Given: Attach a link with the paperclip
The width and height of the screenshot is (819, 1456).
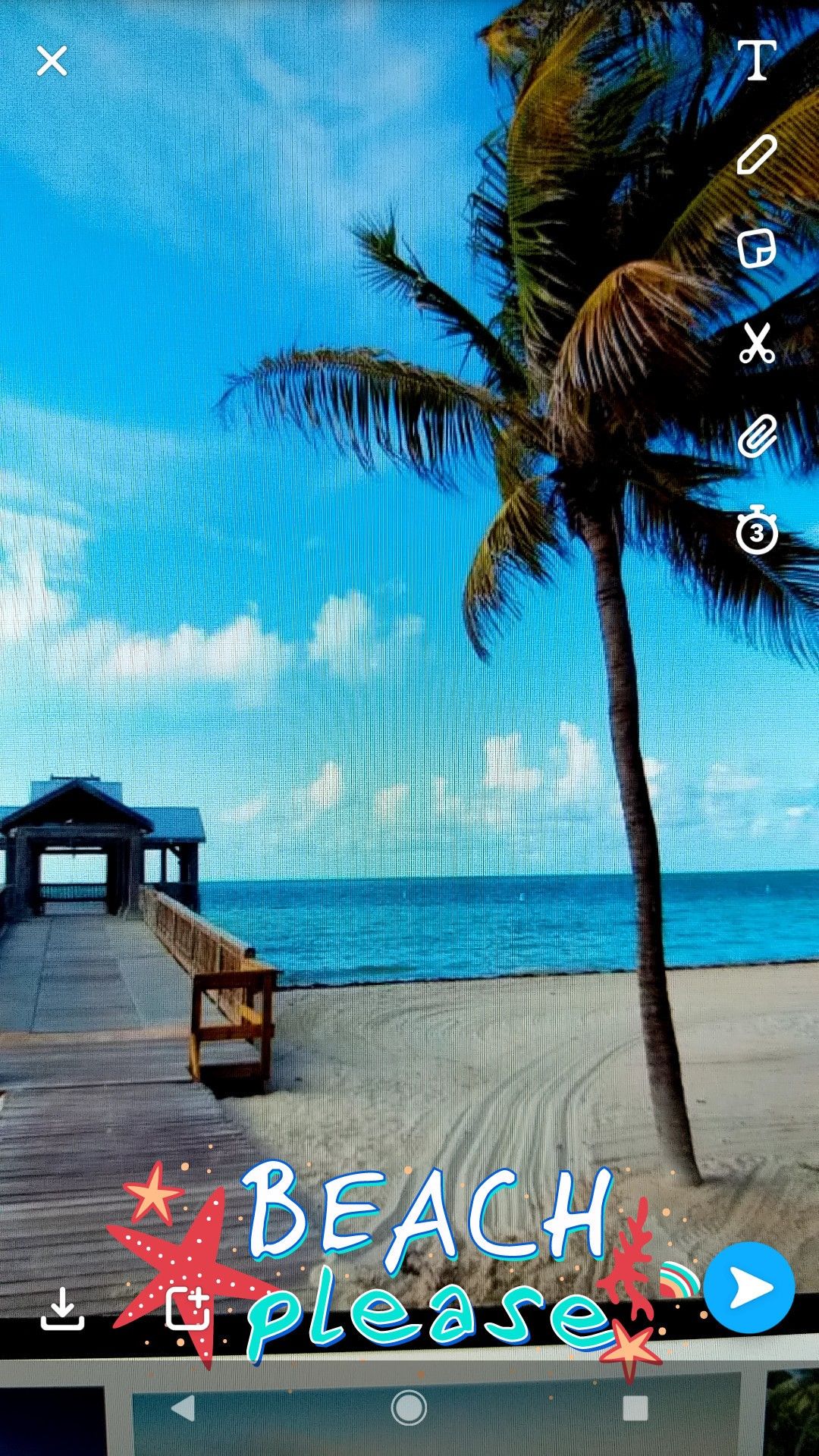Looking at the screenshot, I should [x=757, y=436].
